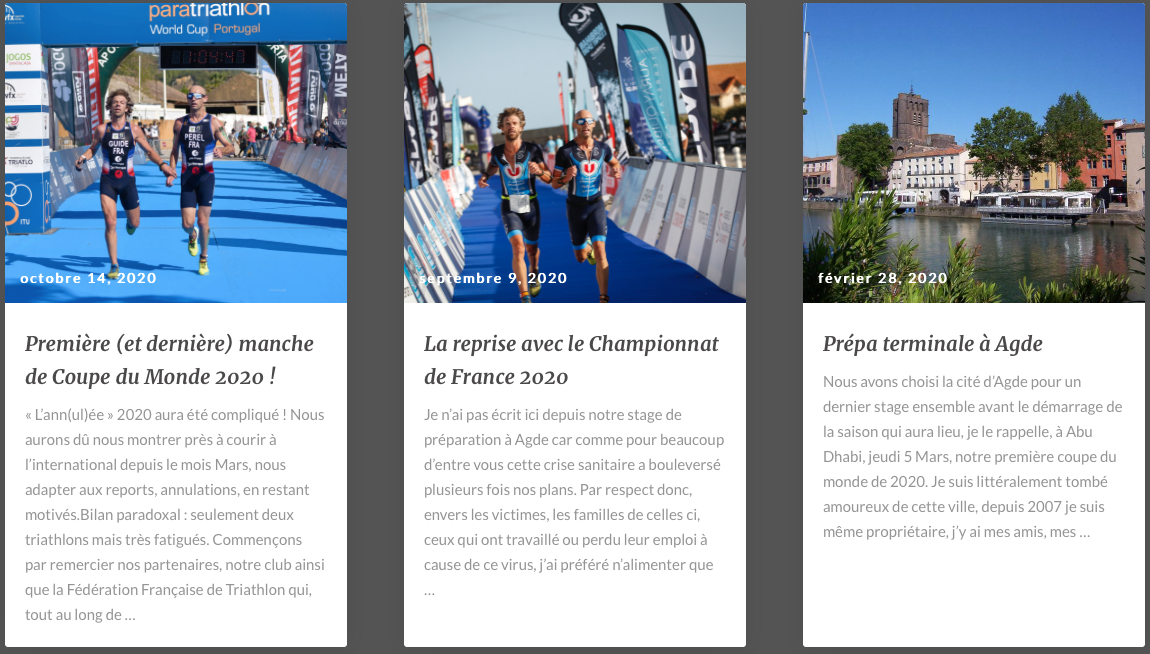The width and height of the screenshot is (1150, 654).
Task: Tap the Agde riverside town photo
Action: [973, 150]
